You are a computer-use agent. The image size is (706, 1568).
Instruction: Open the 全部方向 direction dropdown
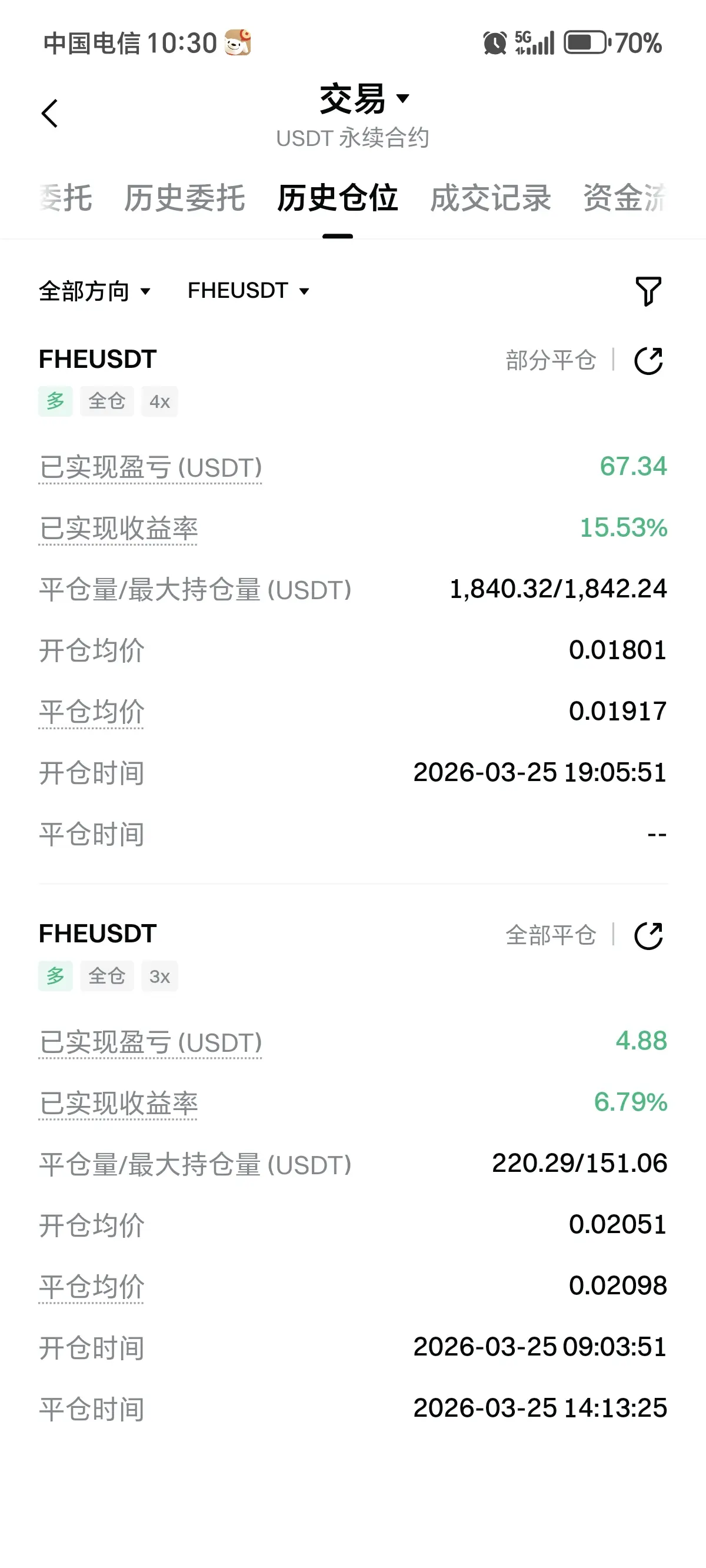point(94,291)
